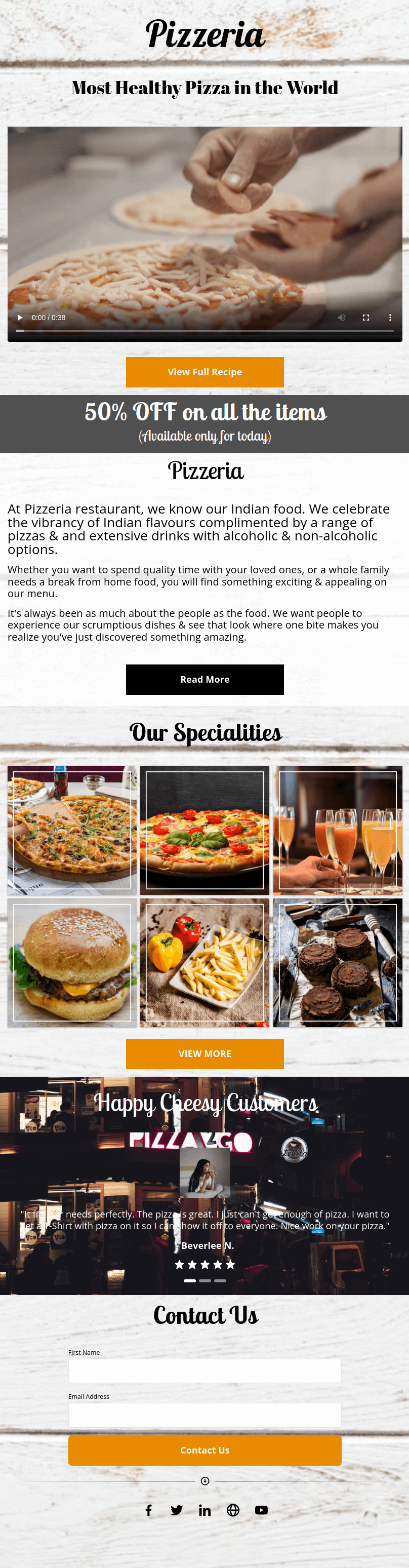
Task: Open the juice glasses photo
Action: (x=337, y=830)
